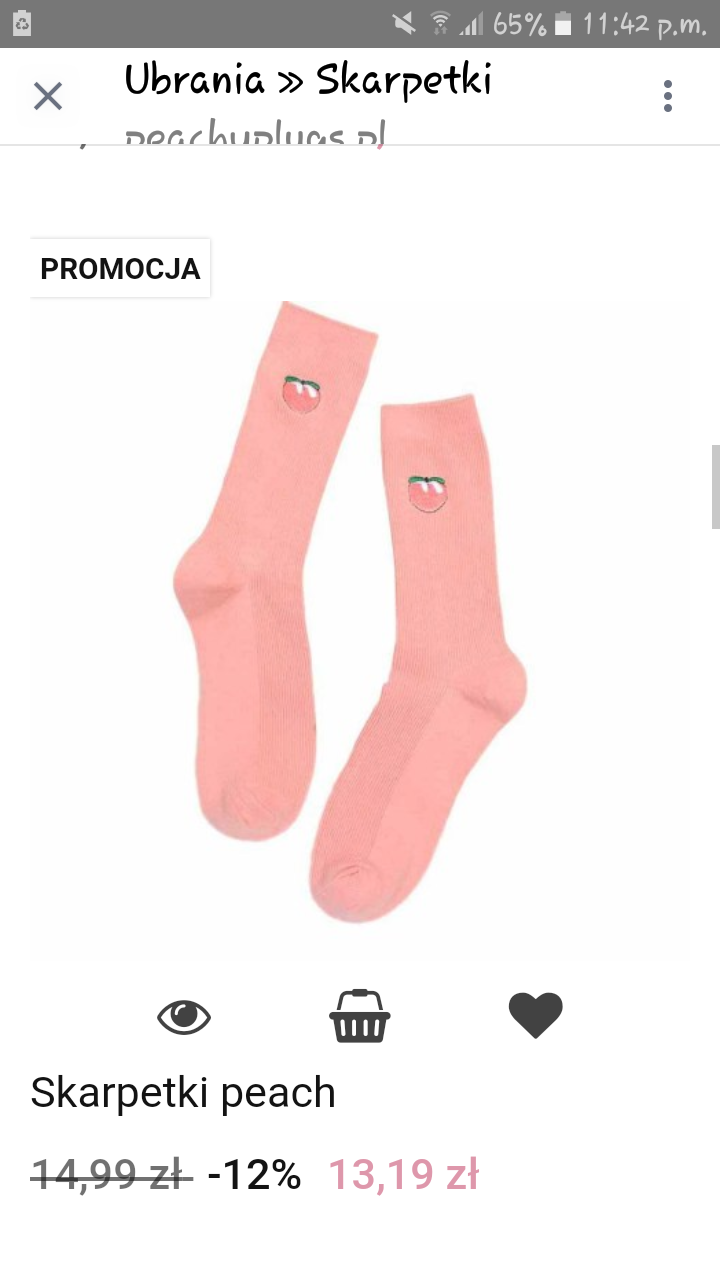Image resolution: width=720 pixels, height=1280 pixels.
Task: Open the Skarpetki peach product title
Action: (x=183, y=1093)
